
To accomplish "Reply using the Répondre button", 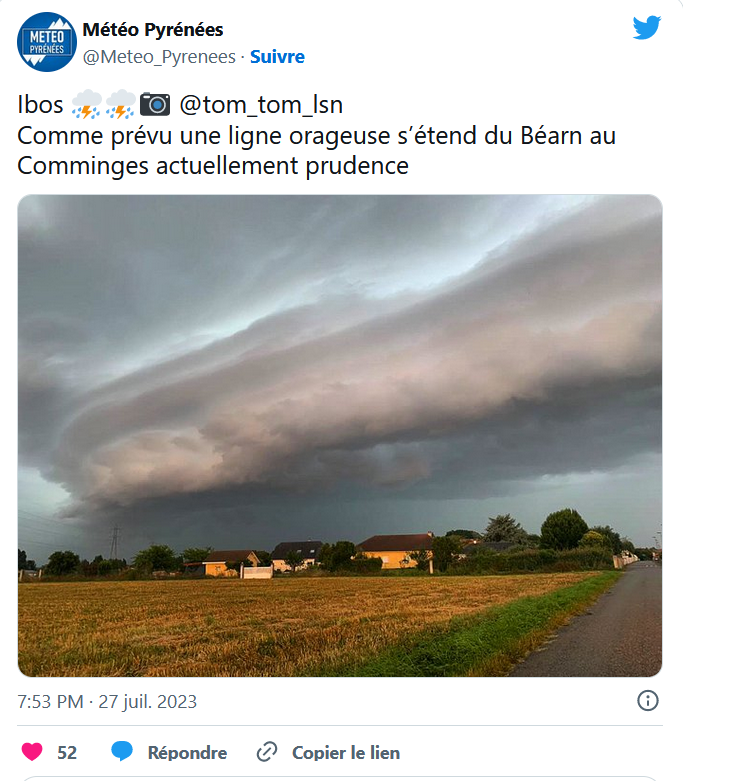I will click(x=169, y=752).
